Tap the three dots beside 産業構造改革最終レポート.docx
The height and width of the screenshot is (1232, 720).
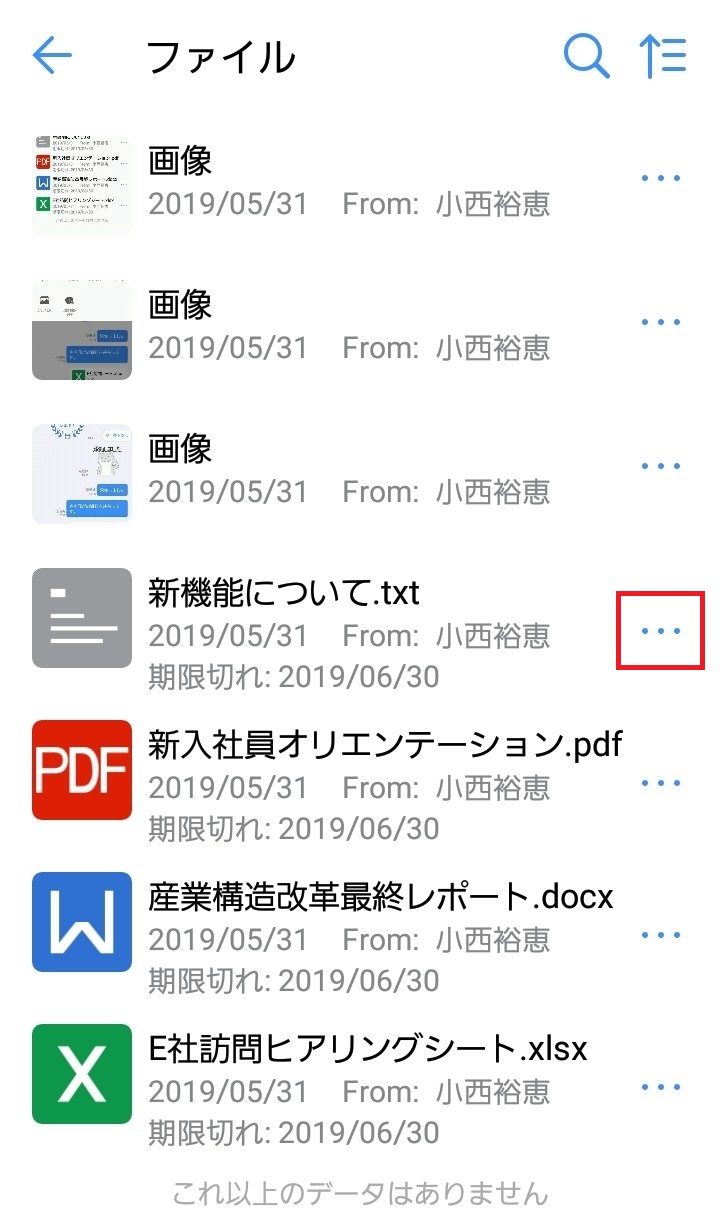coord(661,935)
